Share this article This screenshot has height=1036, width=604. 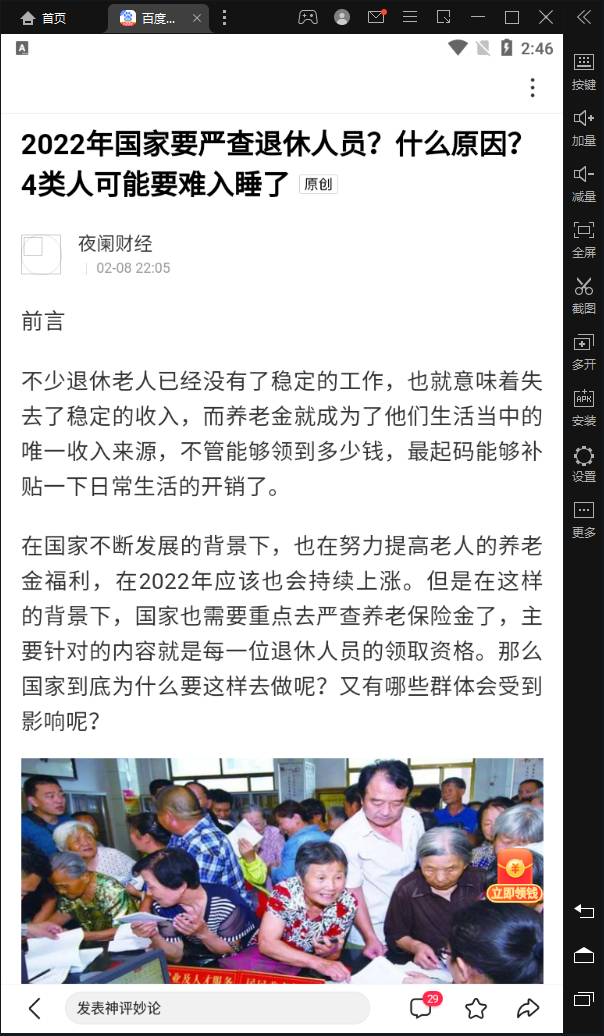tap(528, 1008)
